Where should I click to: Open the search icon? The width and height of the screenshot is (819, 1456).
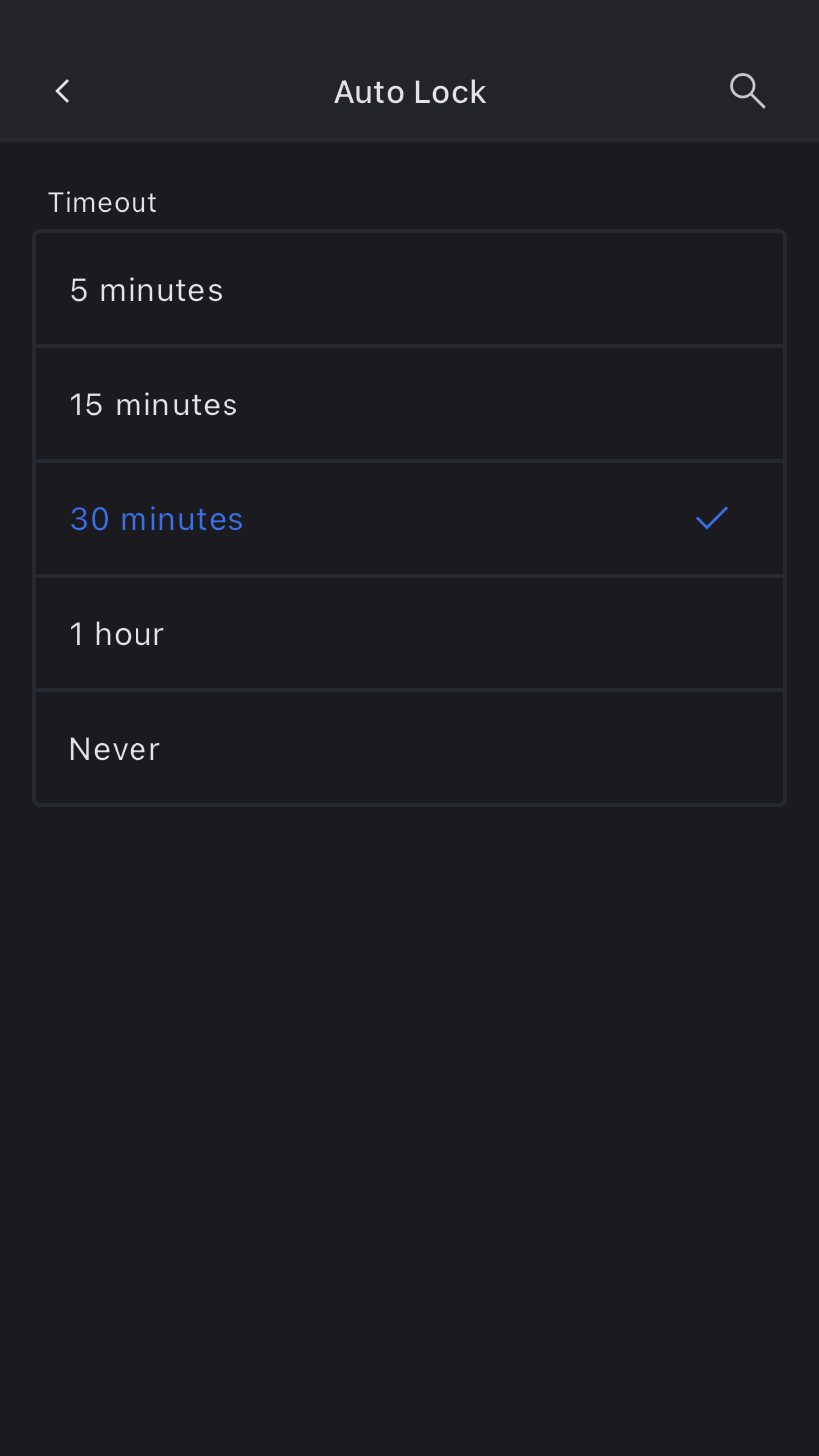[747, 91]
